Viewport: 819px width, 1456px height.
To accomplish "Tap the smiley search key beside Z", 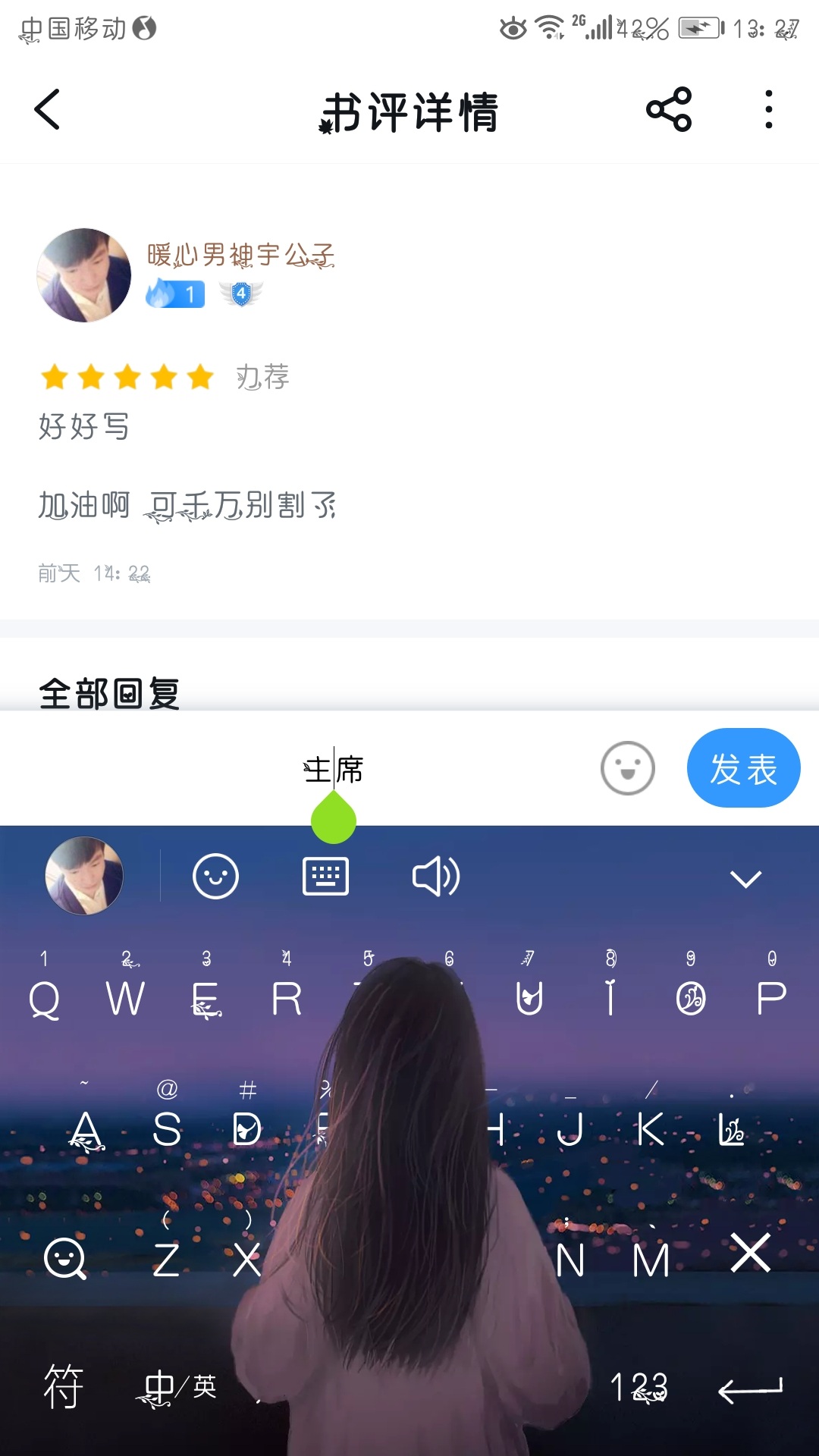I will tap(65, 1259).
